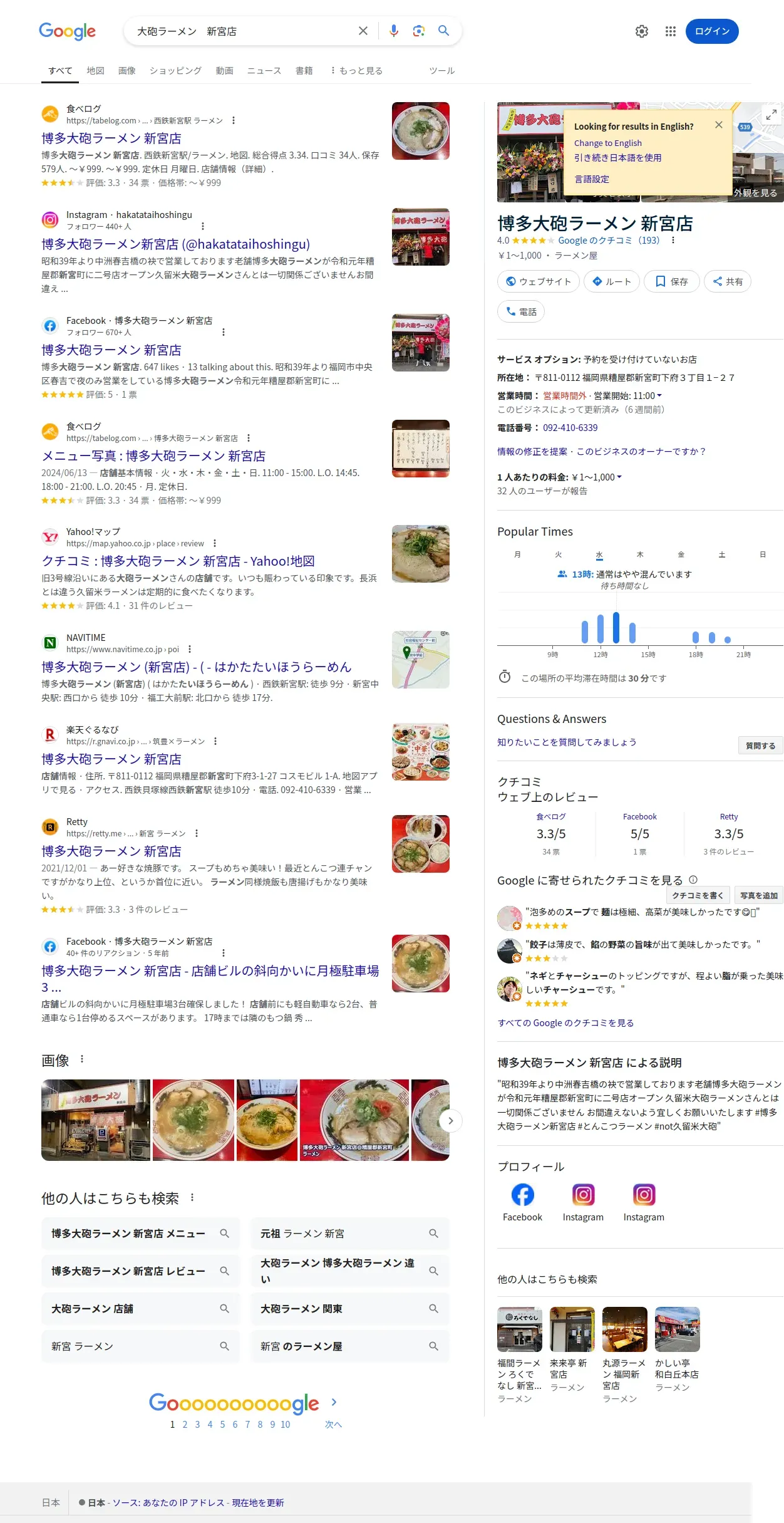This screenshot has width=784, height=1523.
Task: Go to the next results page 次へ
Action: pyautogui.click(x=333, y=1424)
